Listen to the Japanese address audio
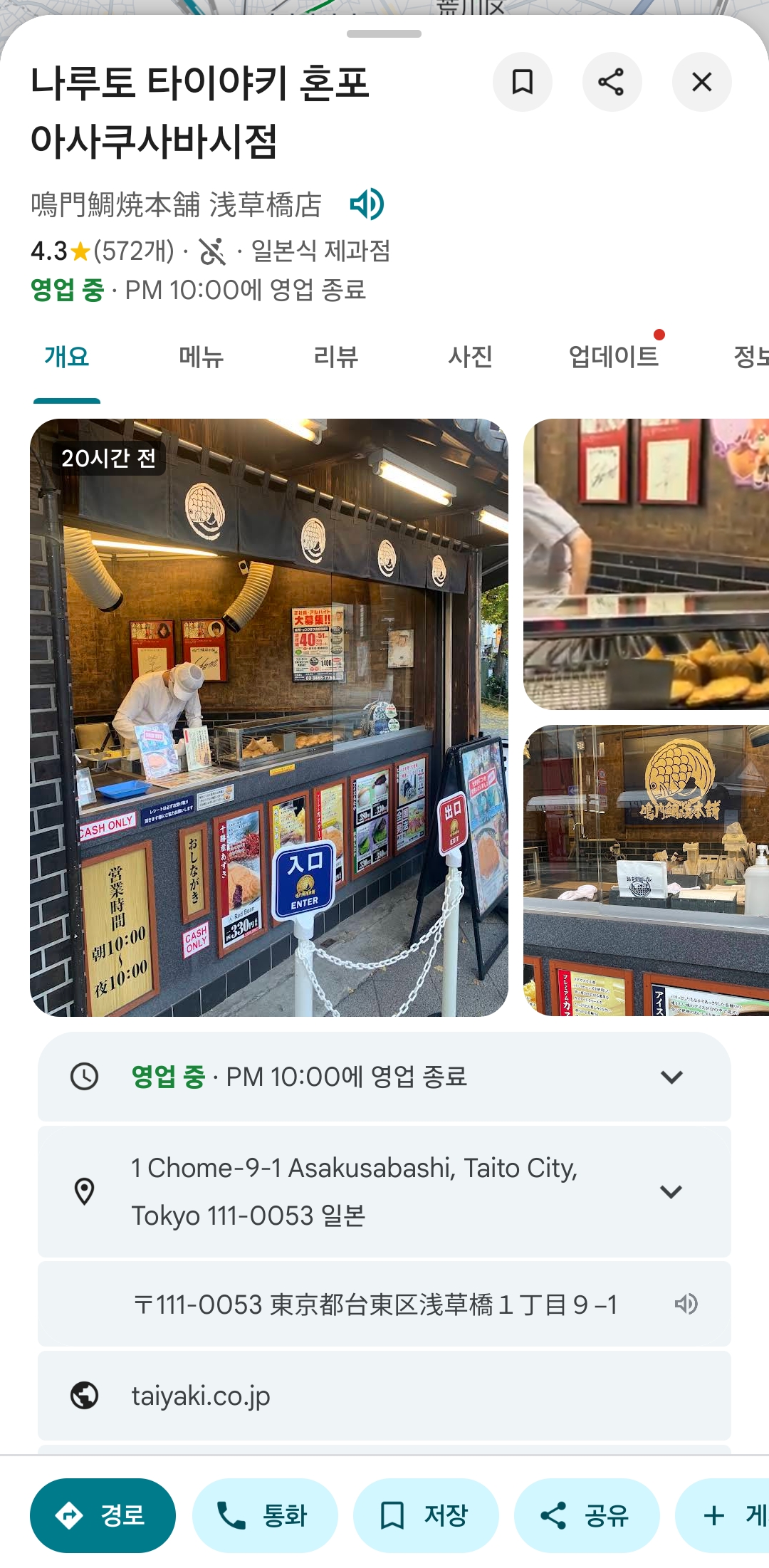Image resolution: width=769 pixels, height=1568 pixels. click(x=686, y=1305)
